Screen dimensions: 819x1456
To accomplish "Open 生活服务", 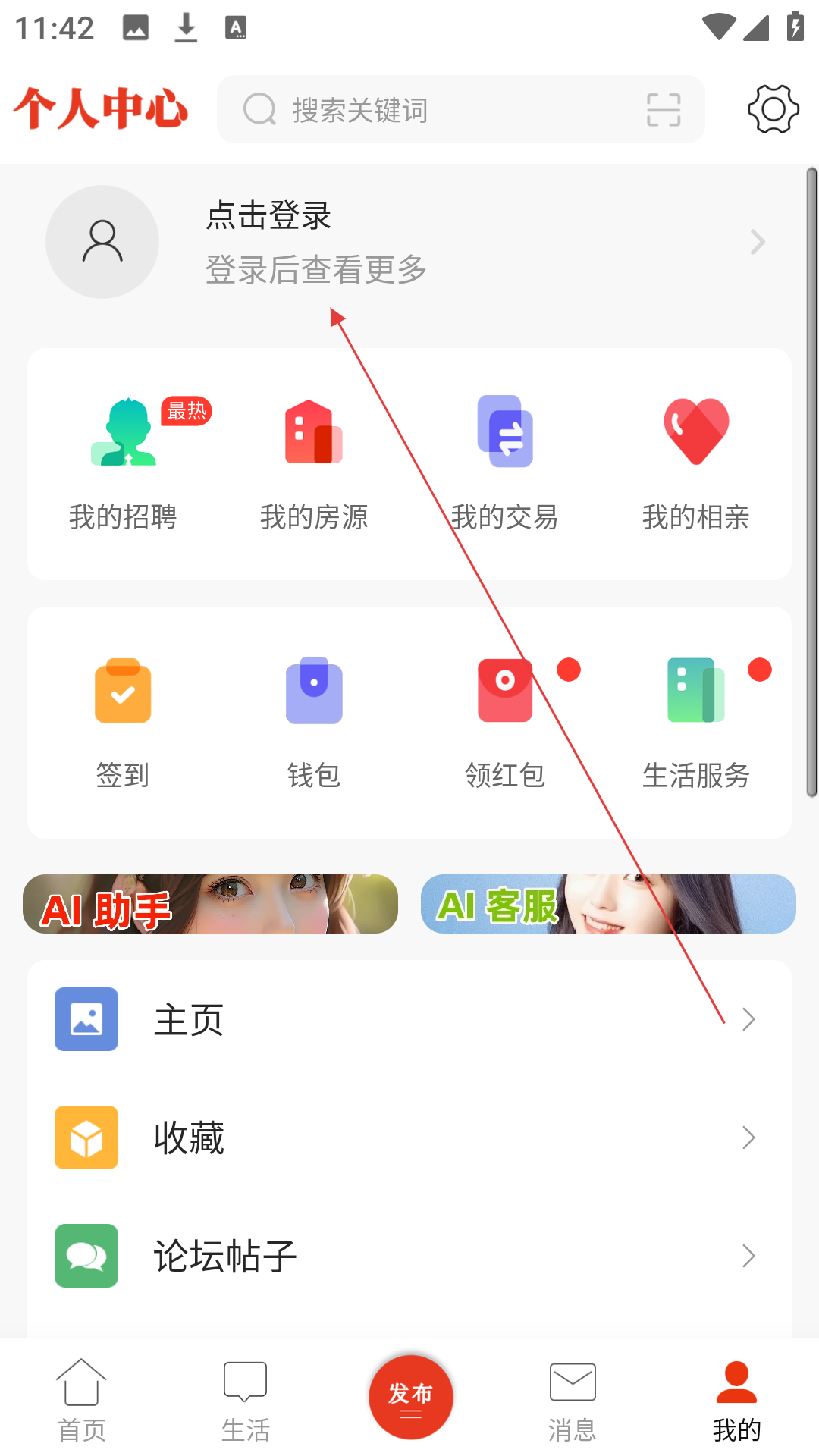I will click(695, 720).
